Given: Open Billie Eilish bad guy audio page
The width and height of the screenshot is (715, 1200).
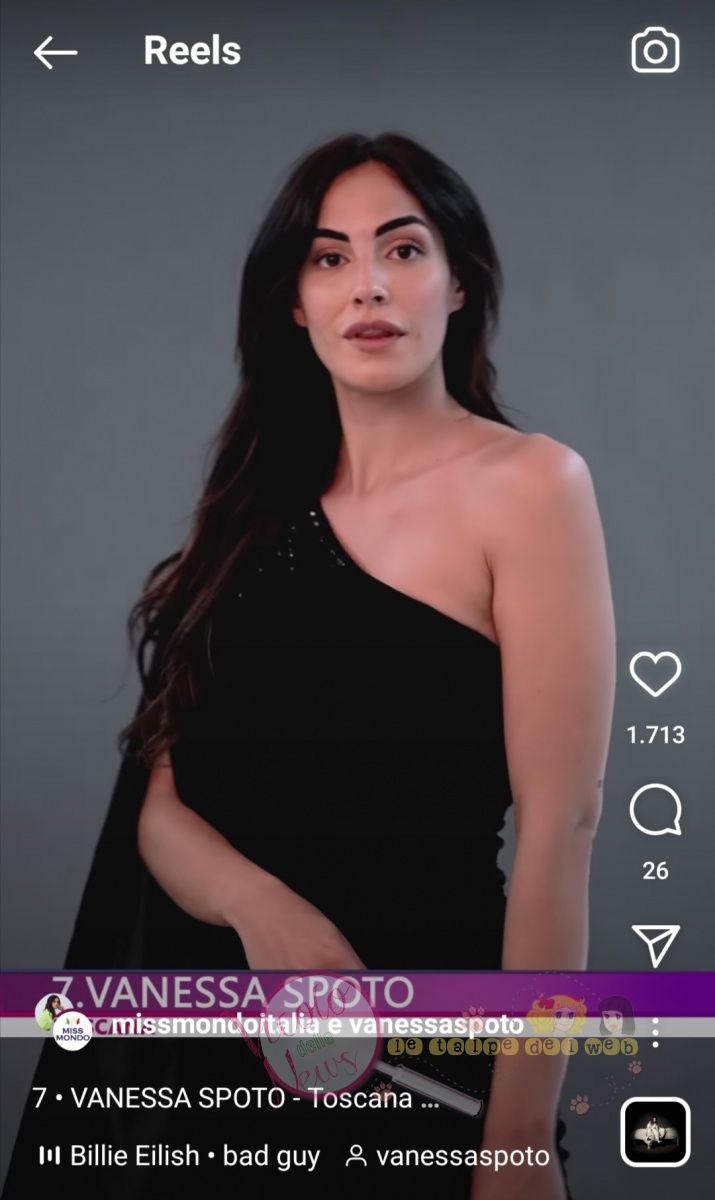Looking at the screenshot, I should point(180,1157).
